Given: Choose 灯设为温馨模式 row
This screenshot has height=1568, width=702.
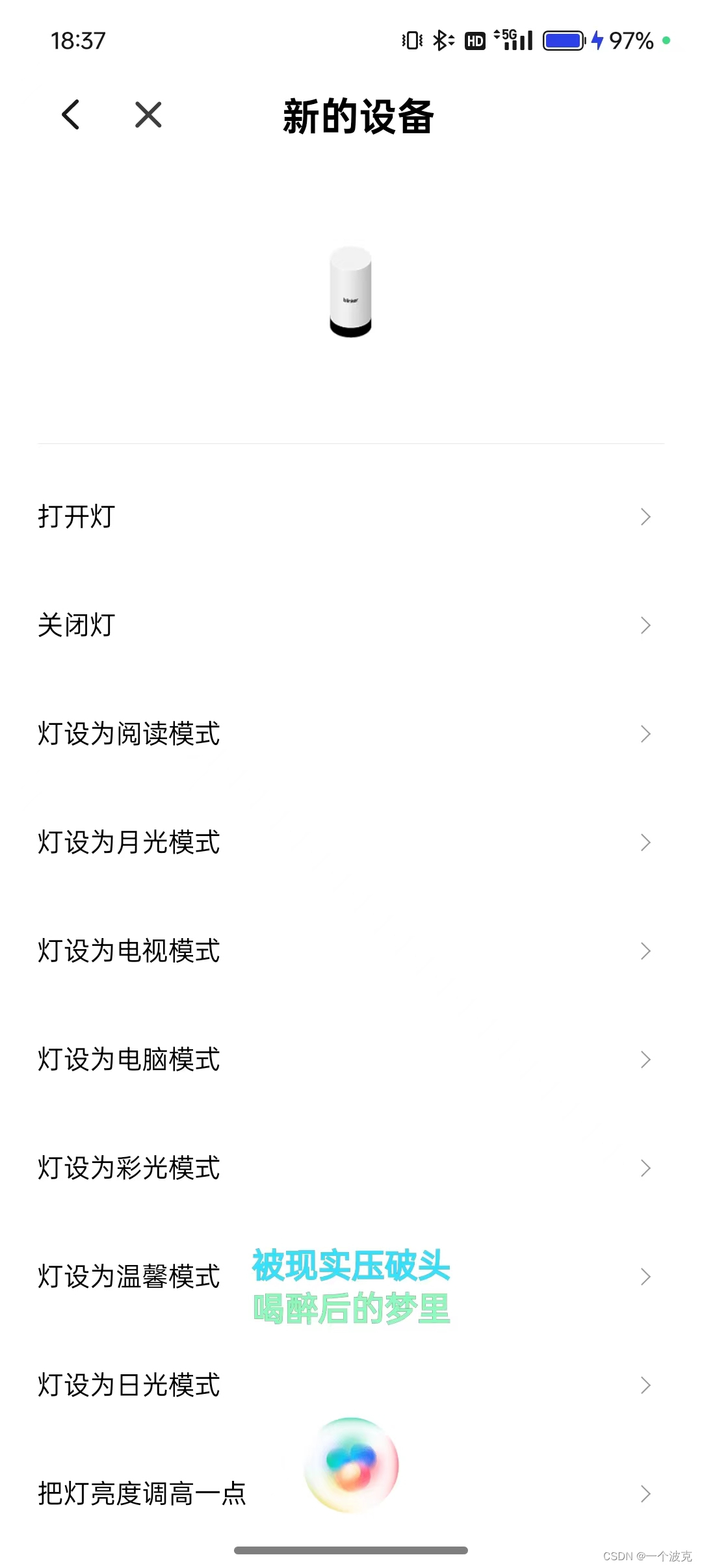Looking at the screenshot, I should click(351, 1277).
